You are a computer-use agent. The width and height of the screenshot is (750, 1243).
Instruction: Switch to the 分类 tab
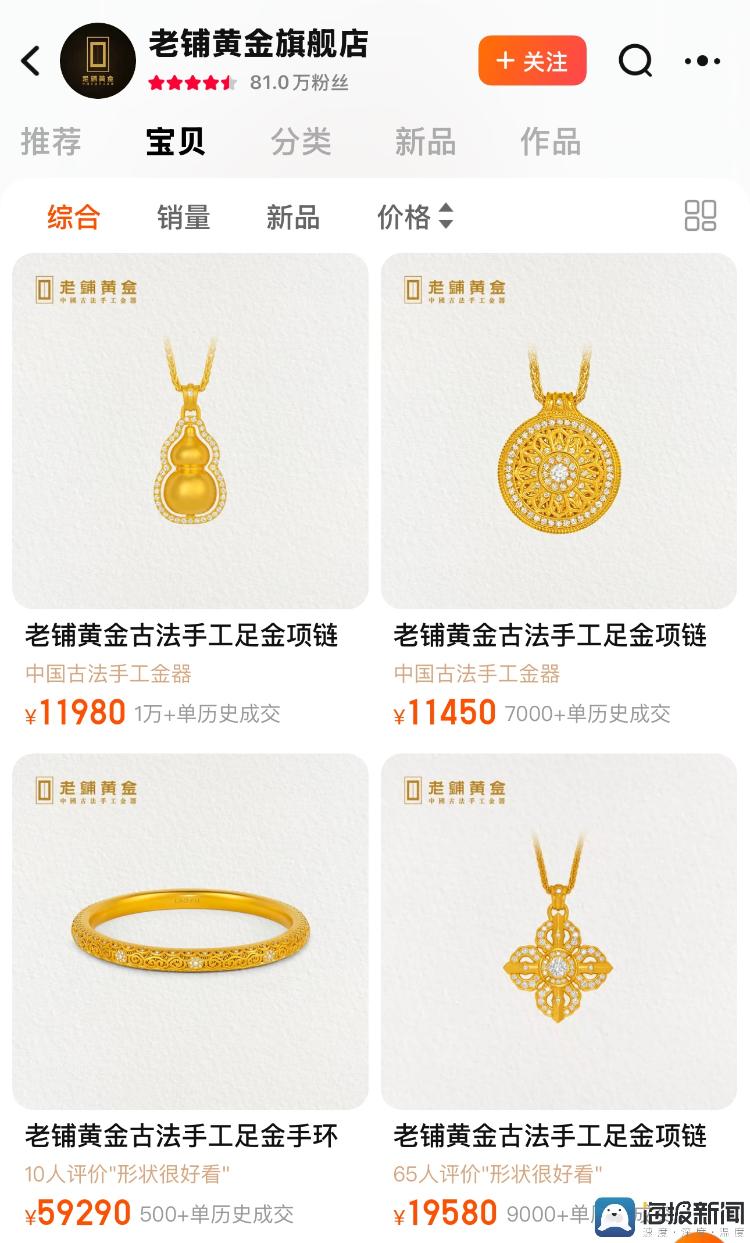(300, 142)
